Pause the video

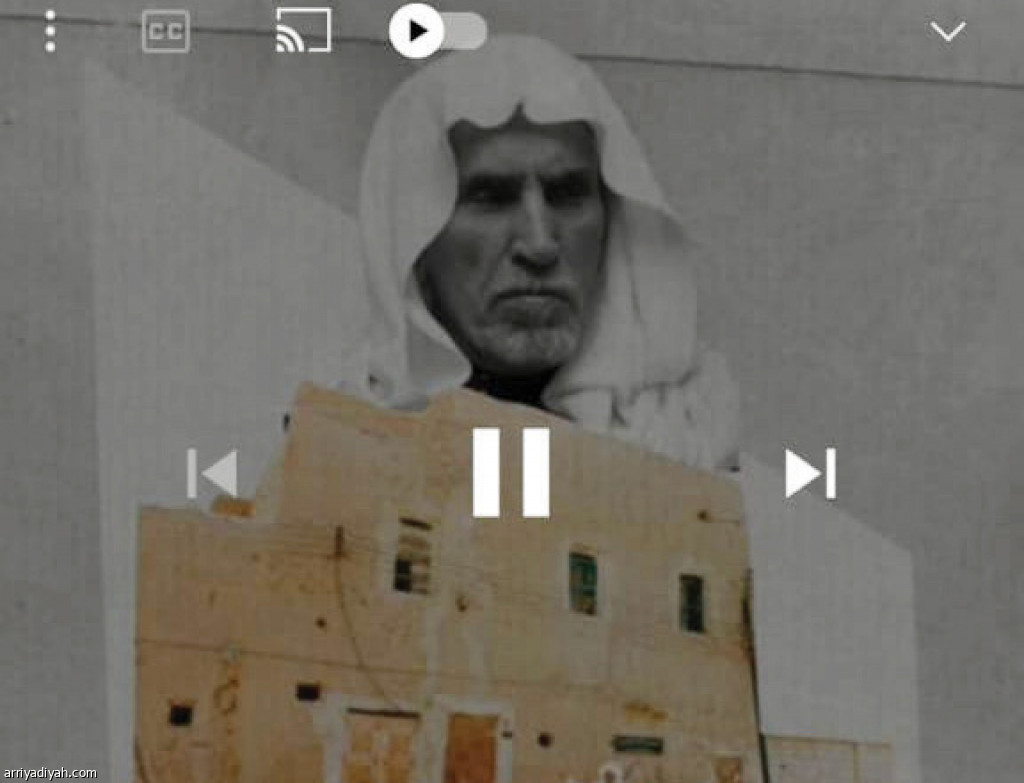click(511, 472)
